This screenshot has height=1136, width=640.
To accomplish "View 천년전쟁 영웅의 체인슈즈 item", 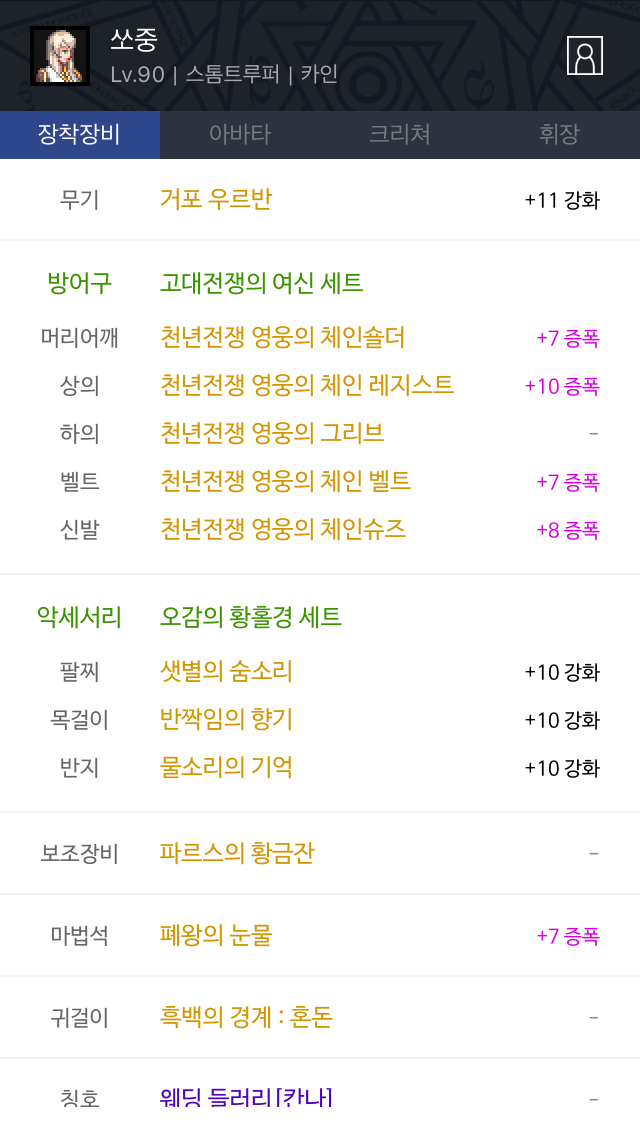I will click(x=283, y=529).
